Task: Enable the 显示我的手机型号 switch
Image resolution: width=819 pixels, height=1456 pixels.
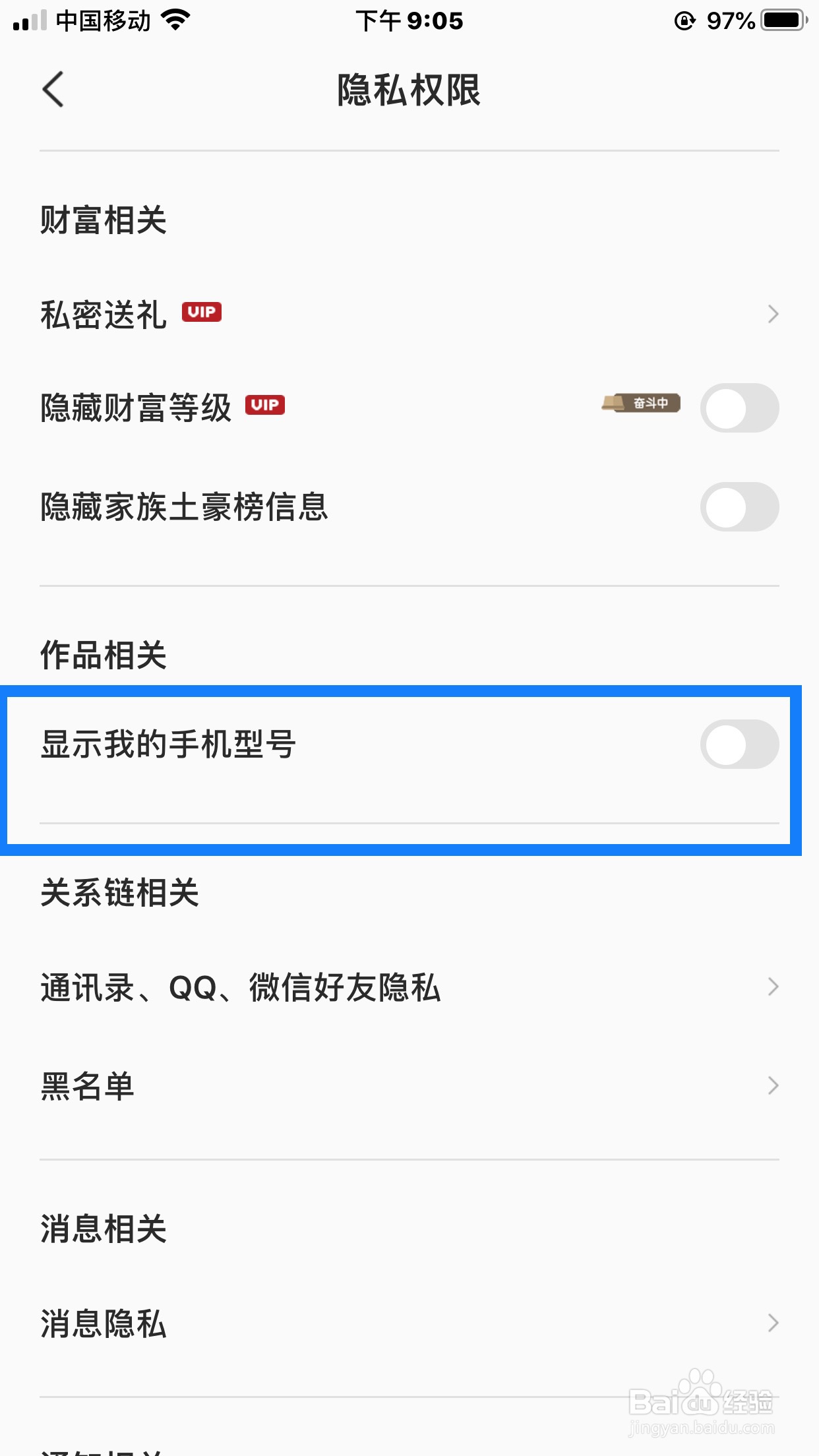Action: 739,745
